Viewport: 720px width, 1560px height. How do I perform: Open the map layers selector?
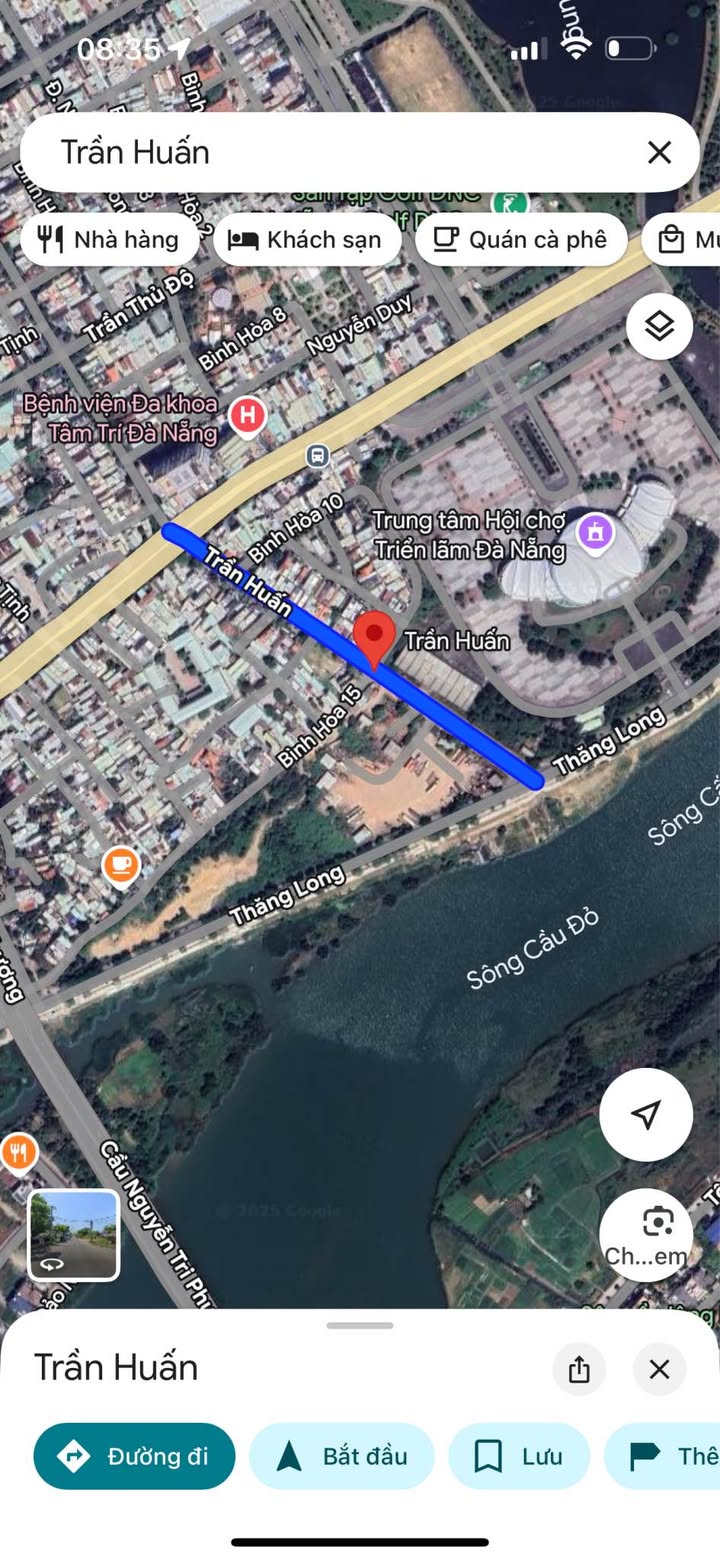tap(659, 326)
